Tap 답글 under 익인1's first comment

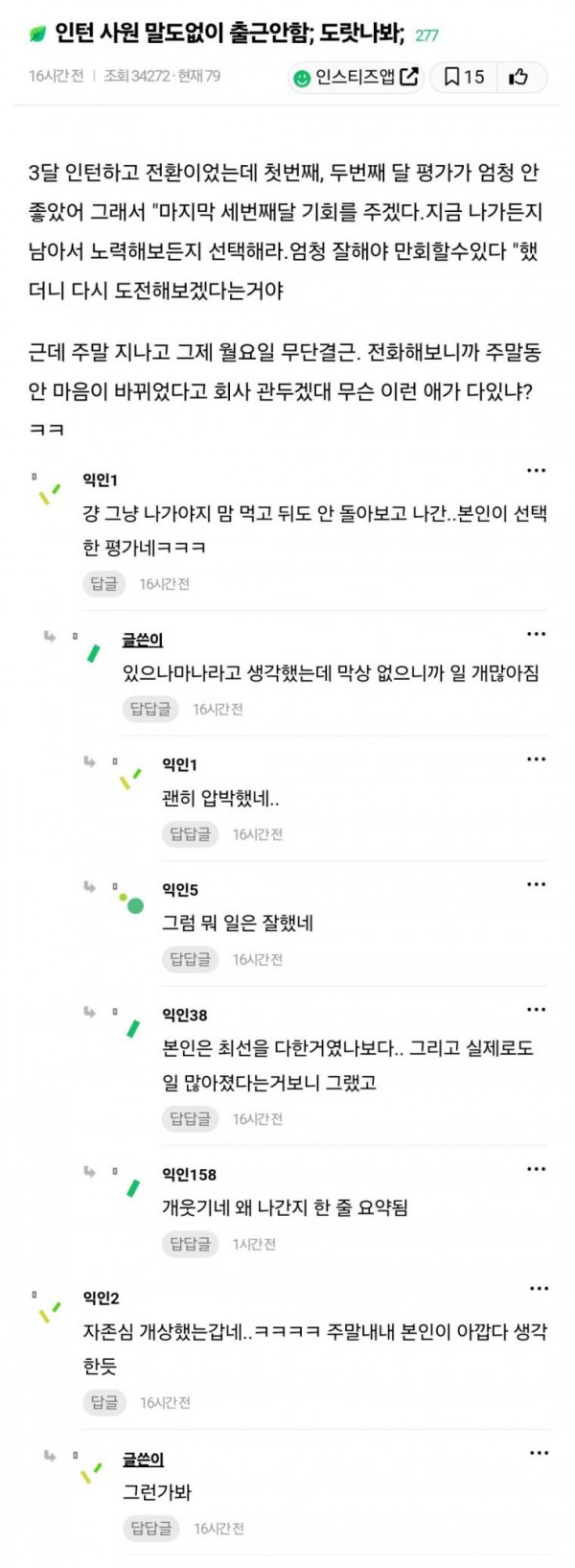point(103,583)
